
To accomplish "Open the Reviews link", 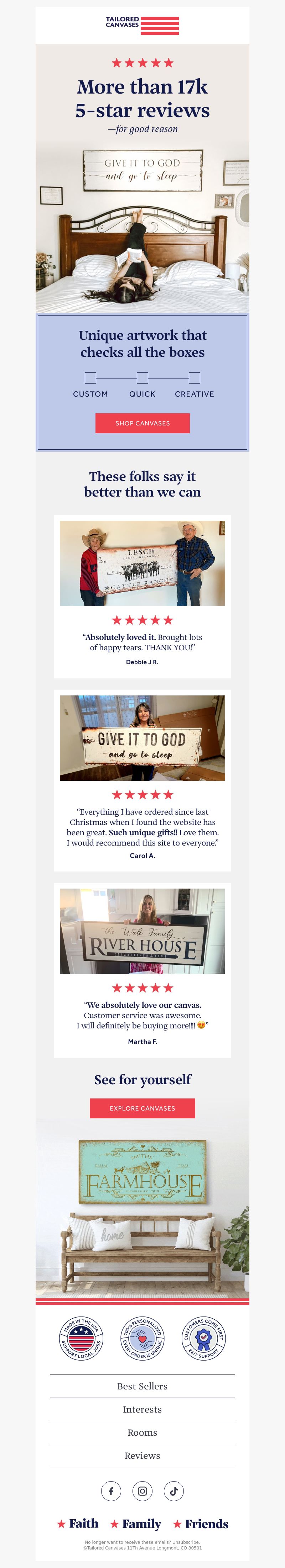I will point(142,1455).
